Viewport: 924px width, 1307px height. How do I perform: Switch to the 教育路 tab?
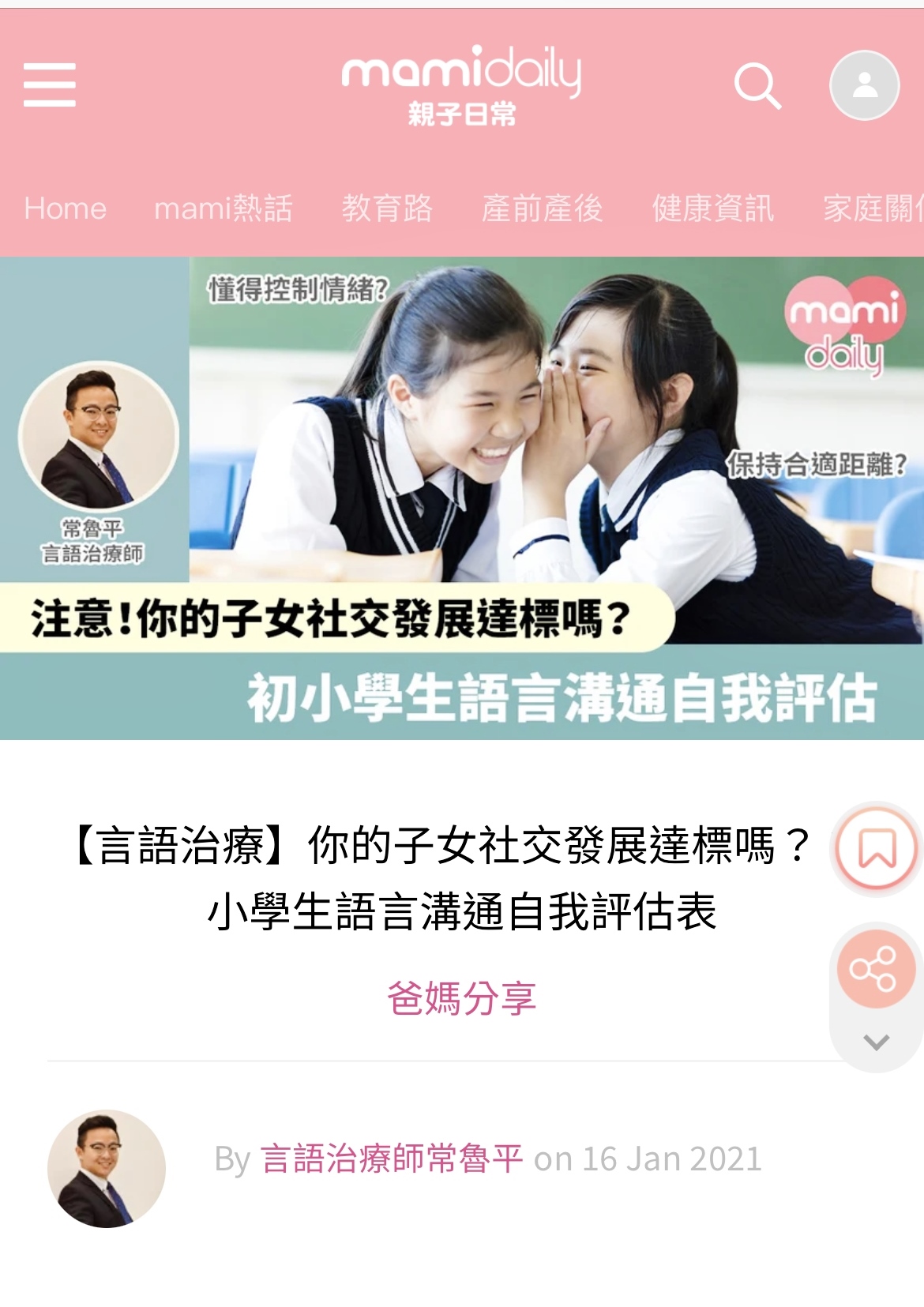pos(387,208)
